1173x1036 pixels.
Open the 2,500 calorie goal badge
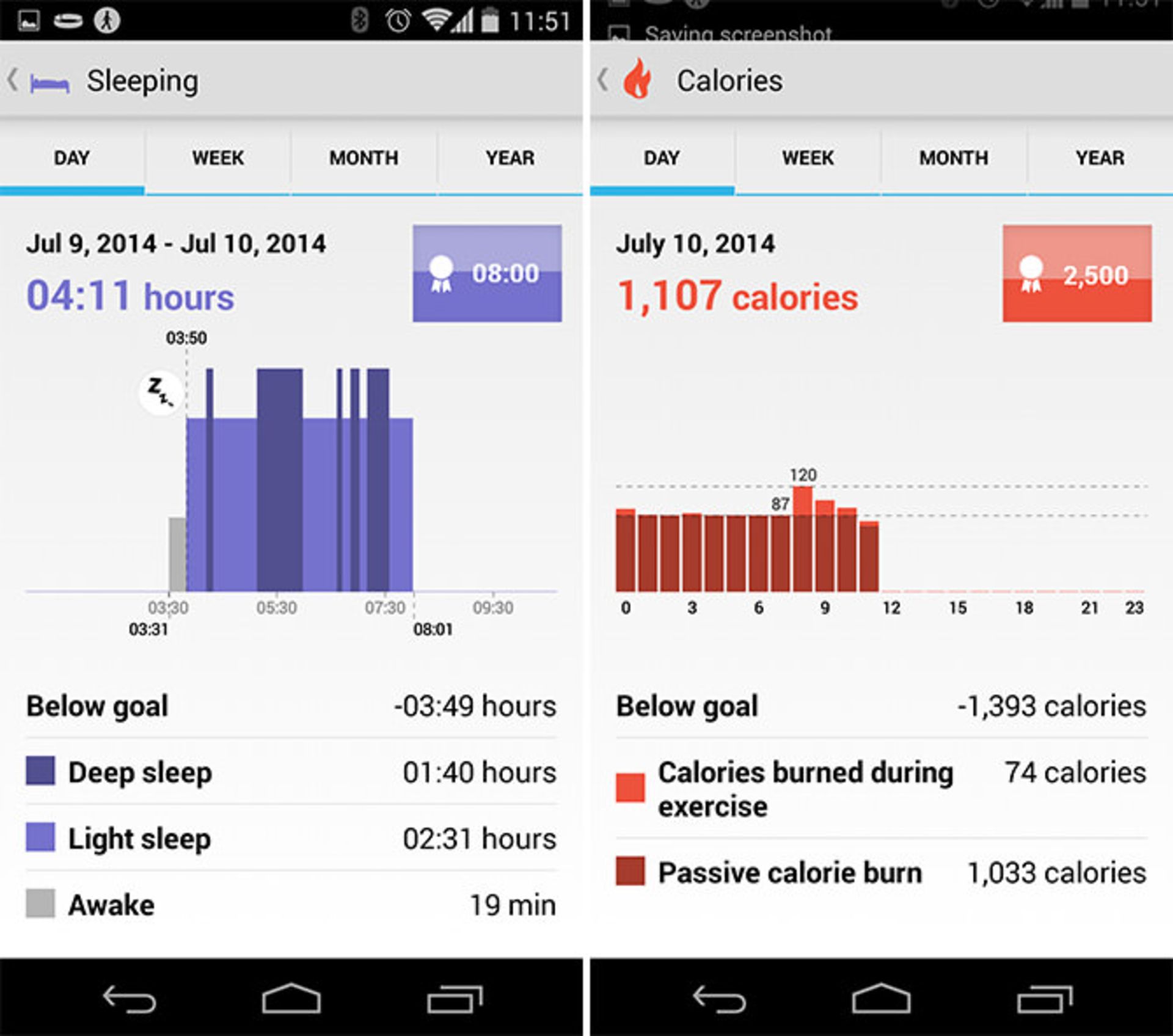pyautogui.click(x=1077, y=273)
